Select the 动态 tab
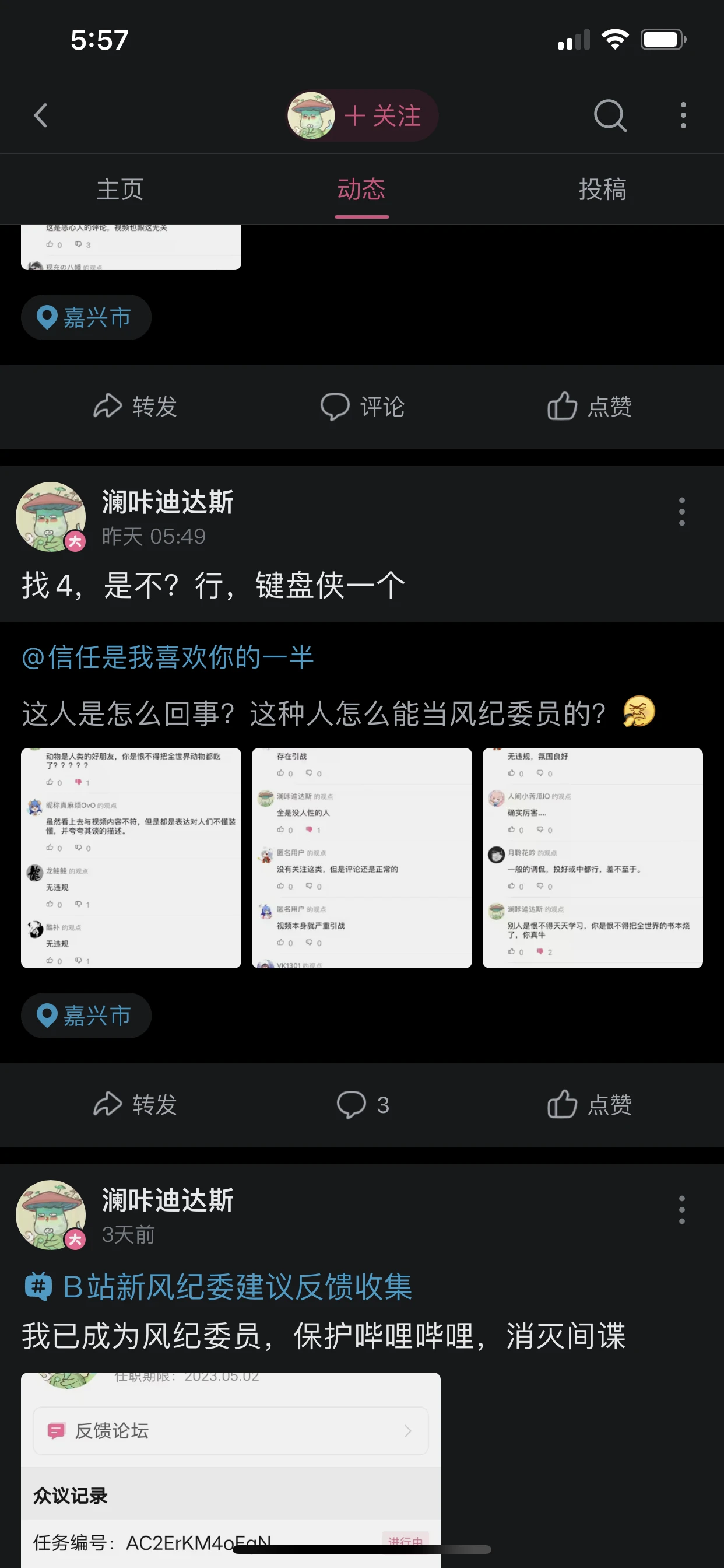 [x=361, y=190]
